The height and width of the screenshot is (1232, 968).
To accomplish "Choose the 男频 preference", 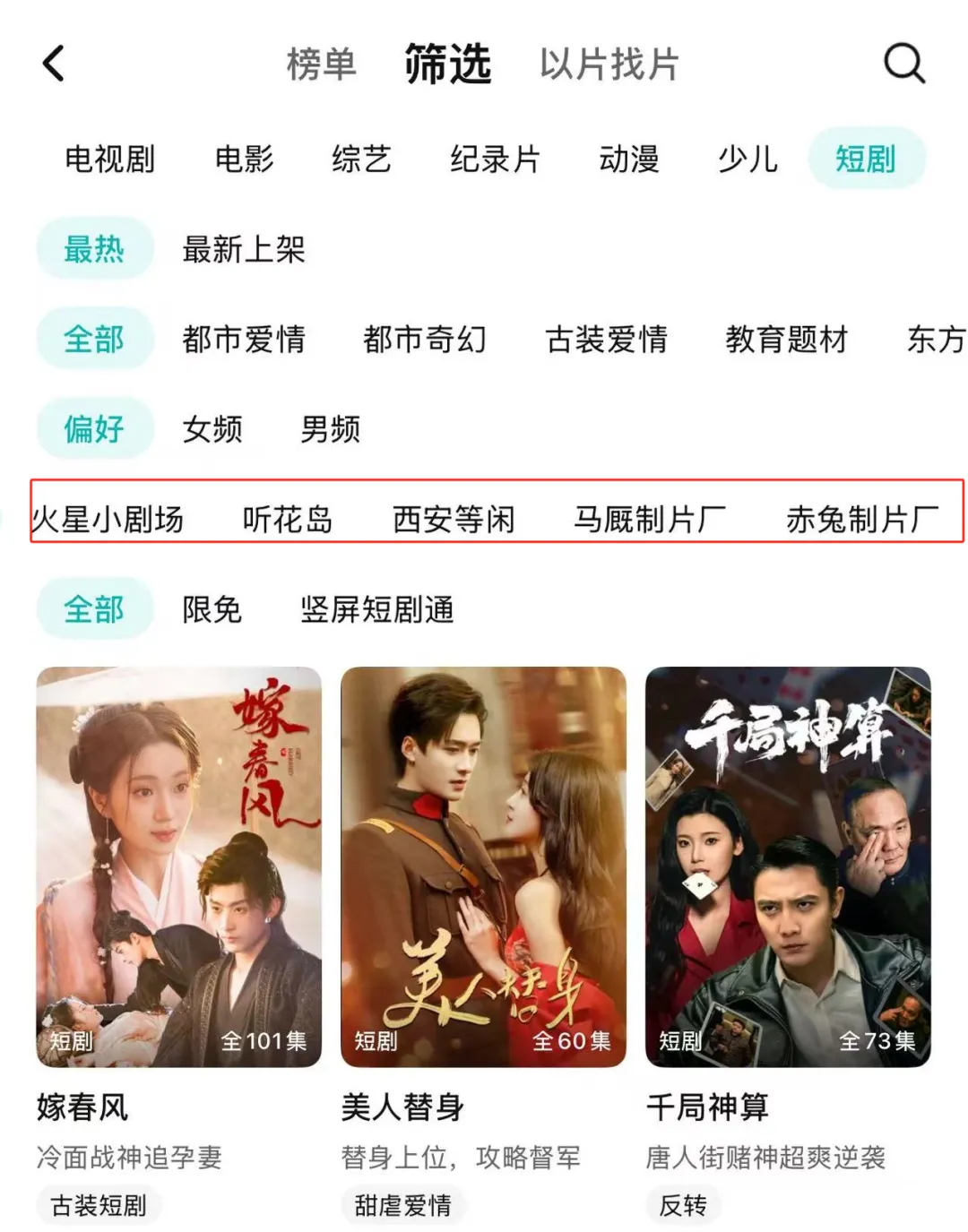I will tap(330, 429).
